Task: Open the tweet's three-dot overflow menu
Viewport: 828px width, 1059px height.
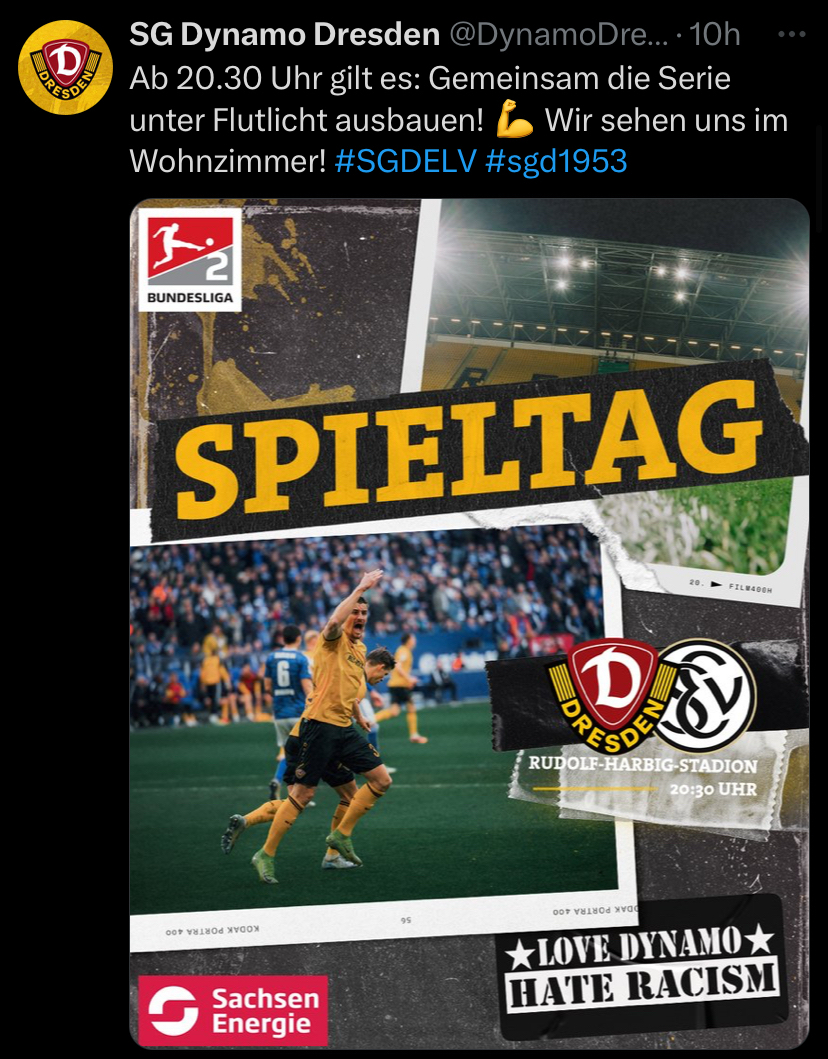Action: tap(791, 35)
